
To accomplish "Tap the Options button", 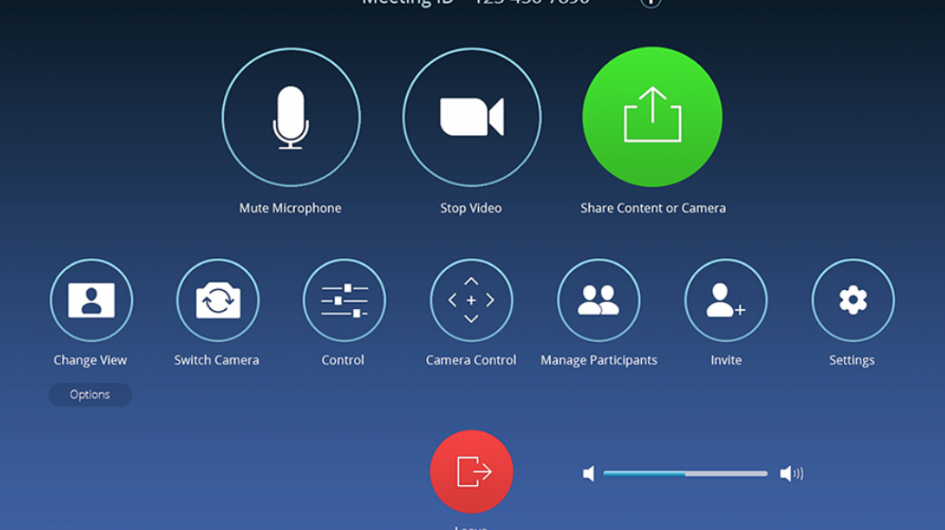I will click(x=90, y=395).
